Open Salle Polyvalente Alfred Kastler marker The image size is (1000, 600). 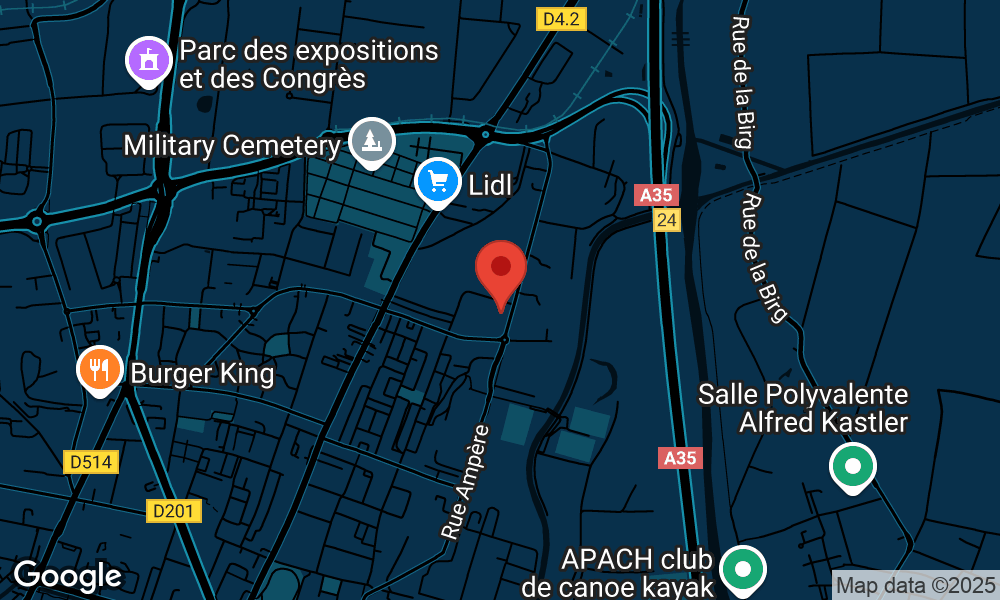tap(853, 466)
